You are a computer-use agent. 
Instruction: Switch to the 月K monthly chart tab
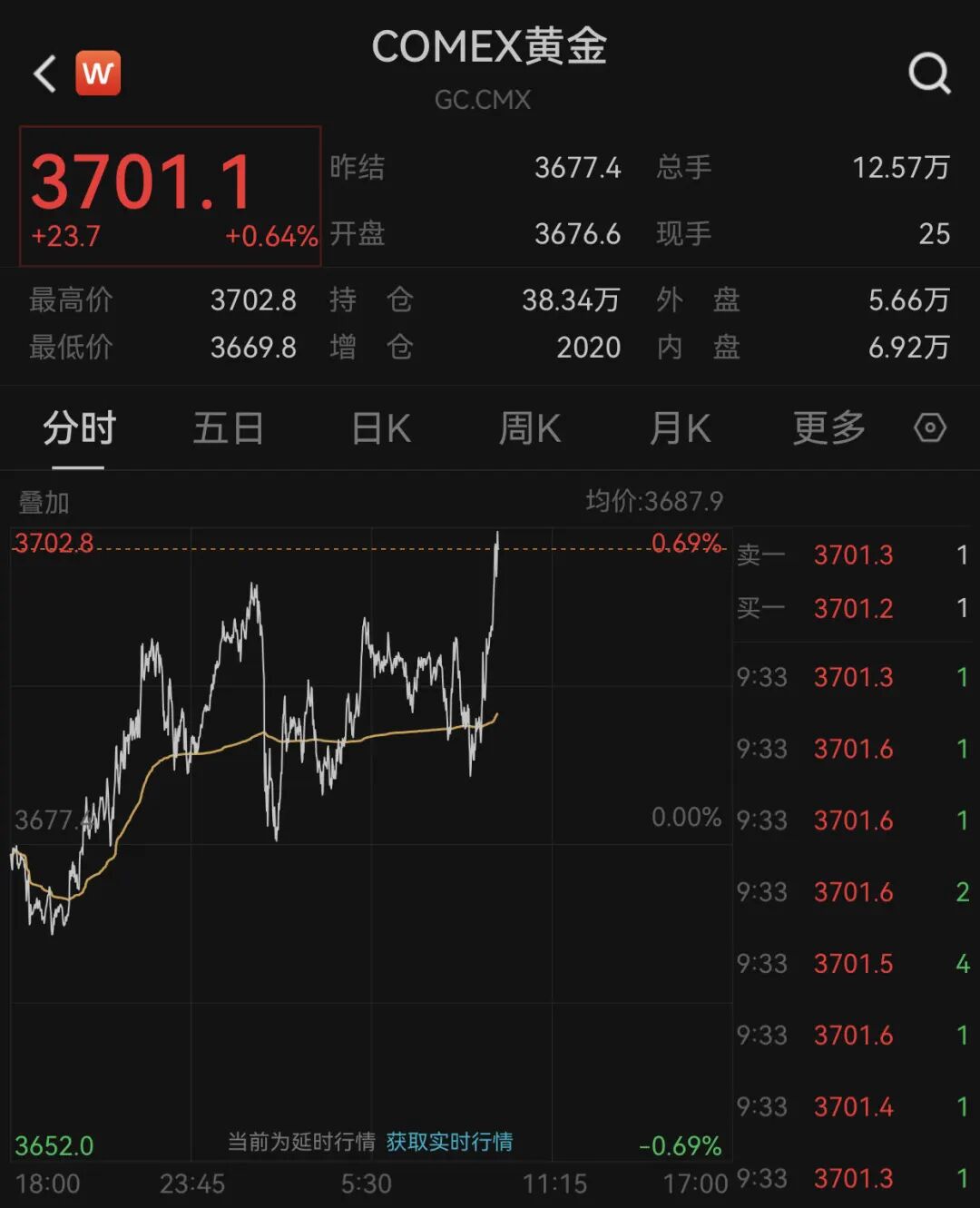point(680,428)
